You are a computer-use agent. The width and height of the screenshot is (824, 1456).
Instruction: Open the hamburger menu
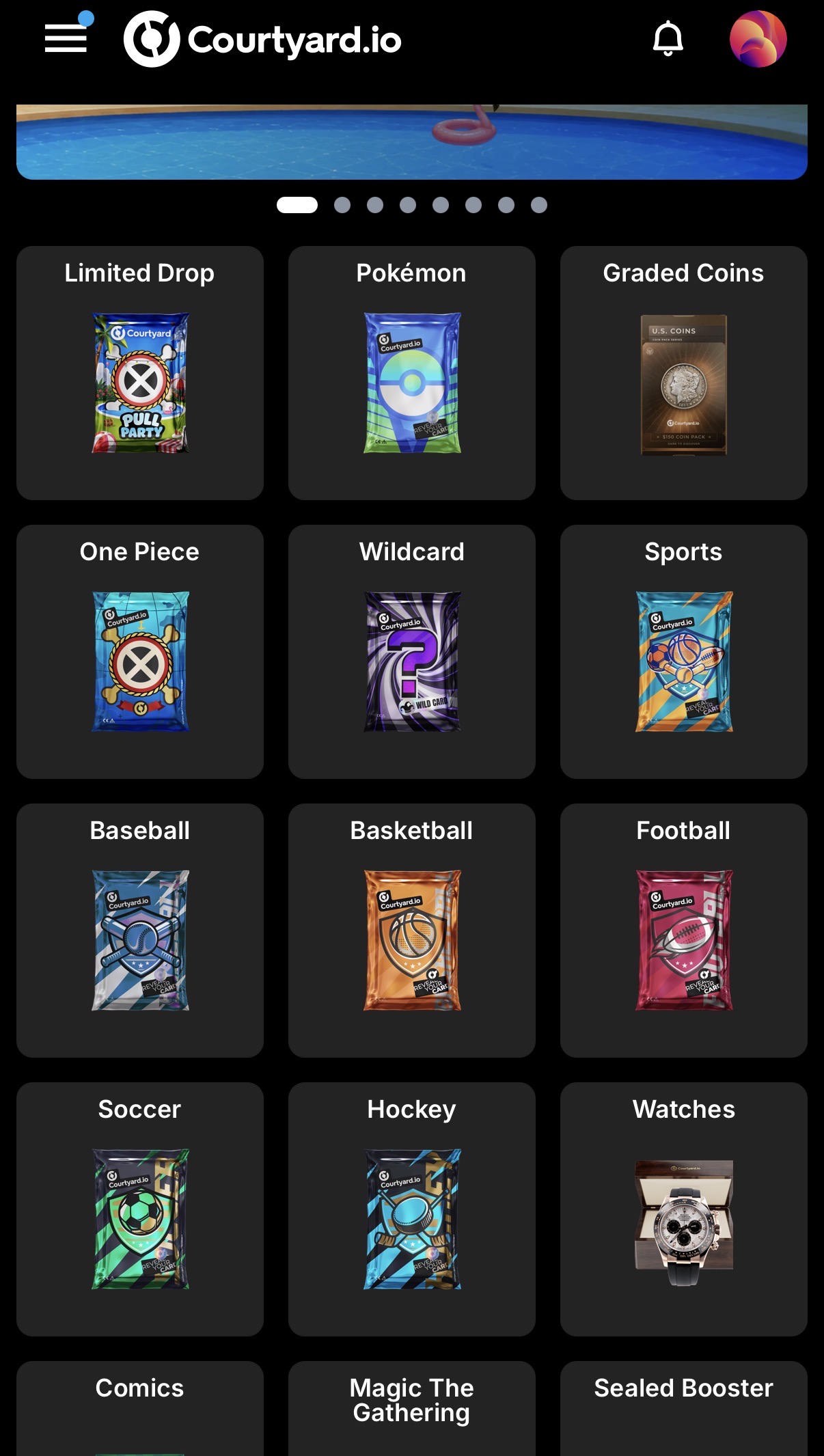tap(66, 38)
